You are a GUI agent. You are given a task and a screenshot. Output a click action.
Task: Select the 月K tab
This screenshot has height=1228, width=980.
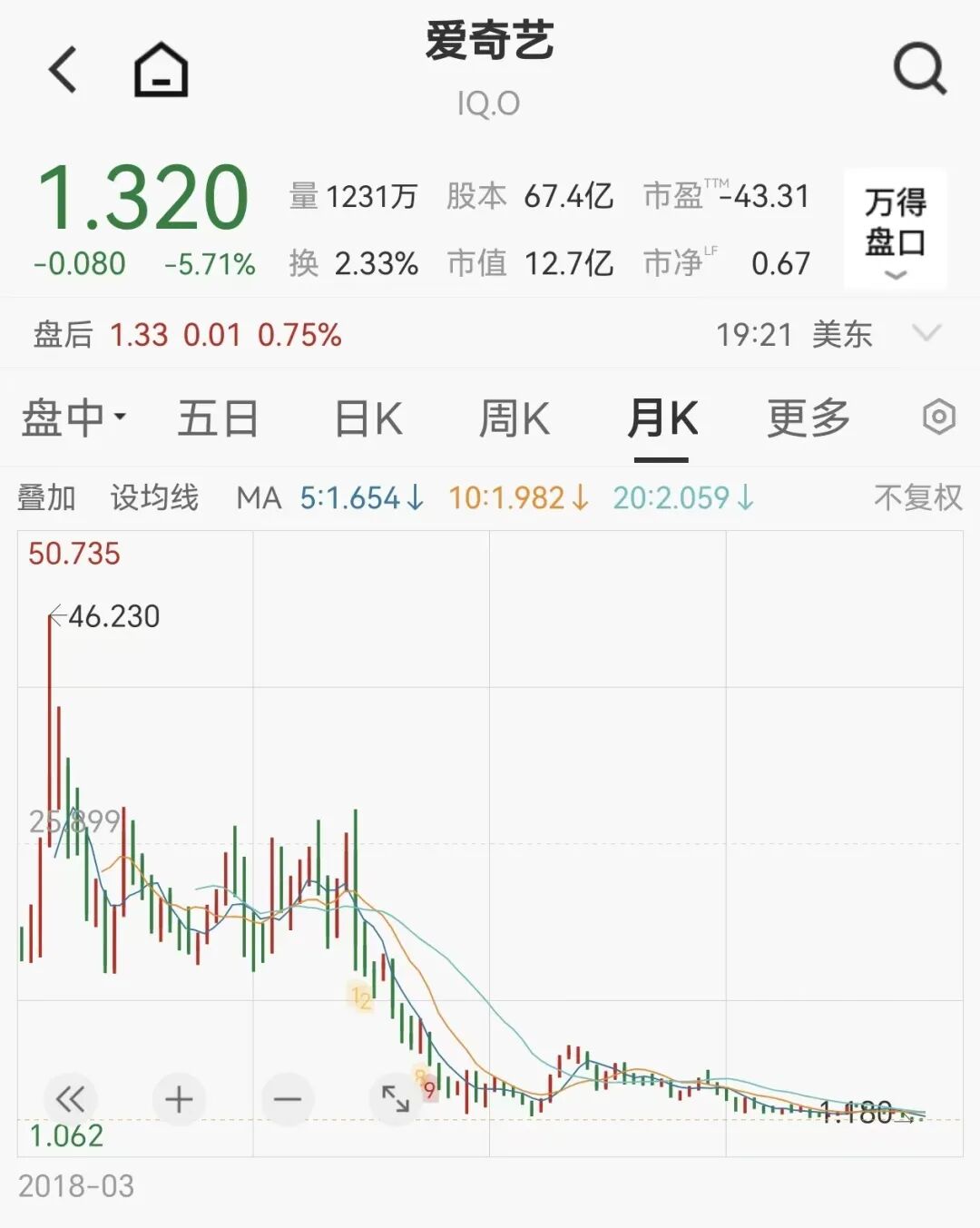pyautogui.click(x=663, y=418)
